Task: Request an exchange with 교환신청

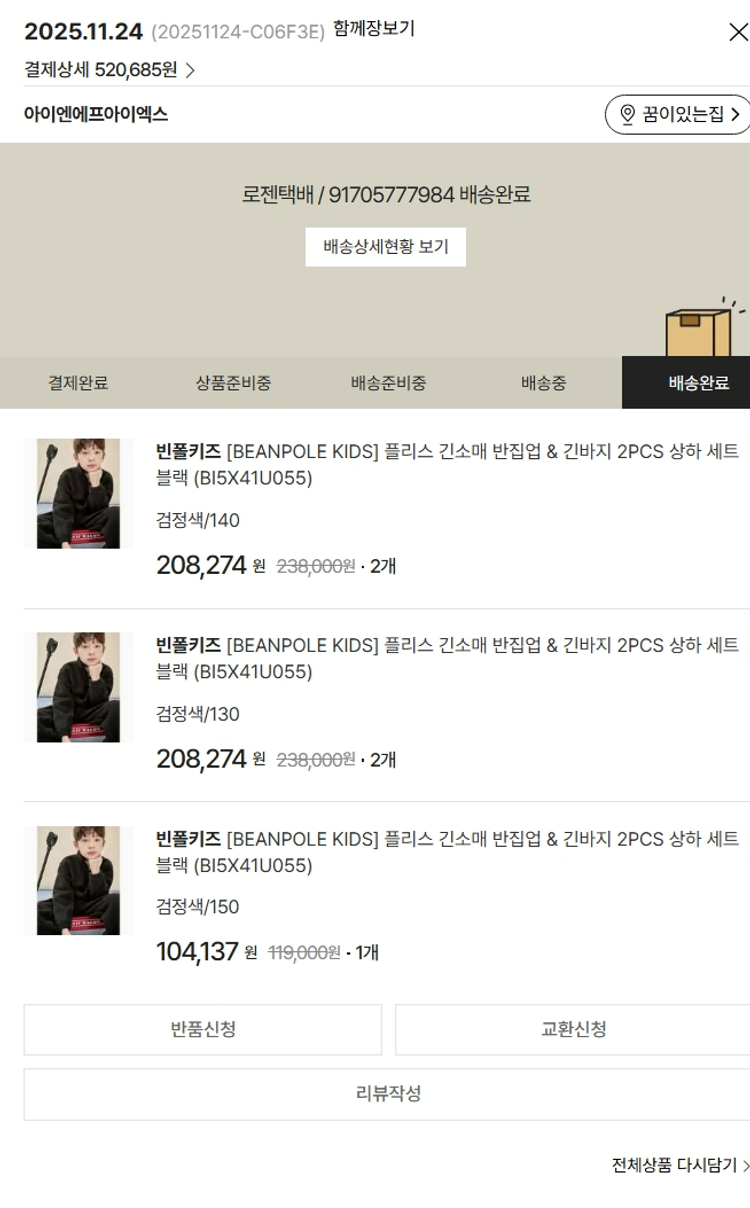Action: pyautogui.click(x=572, y=1030)
